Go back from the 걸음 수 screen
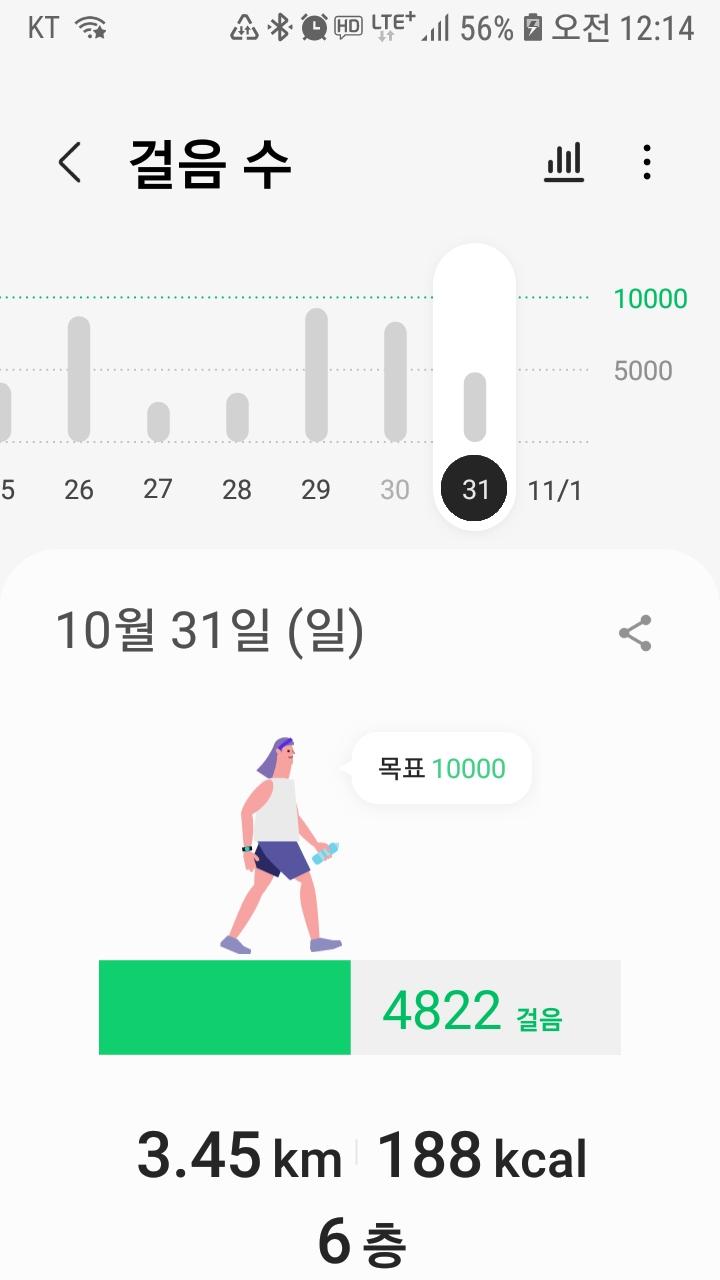Screen dimensions: 720x1280 pyautogui.click(x=69, y=162)
